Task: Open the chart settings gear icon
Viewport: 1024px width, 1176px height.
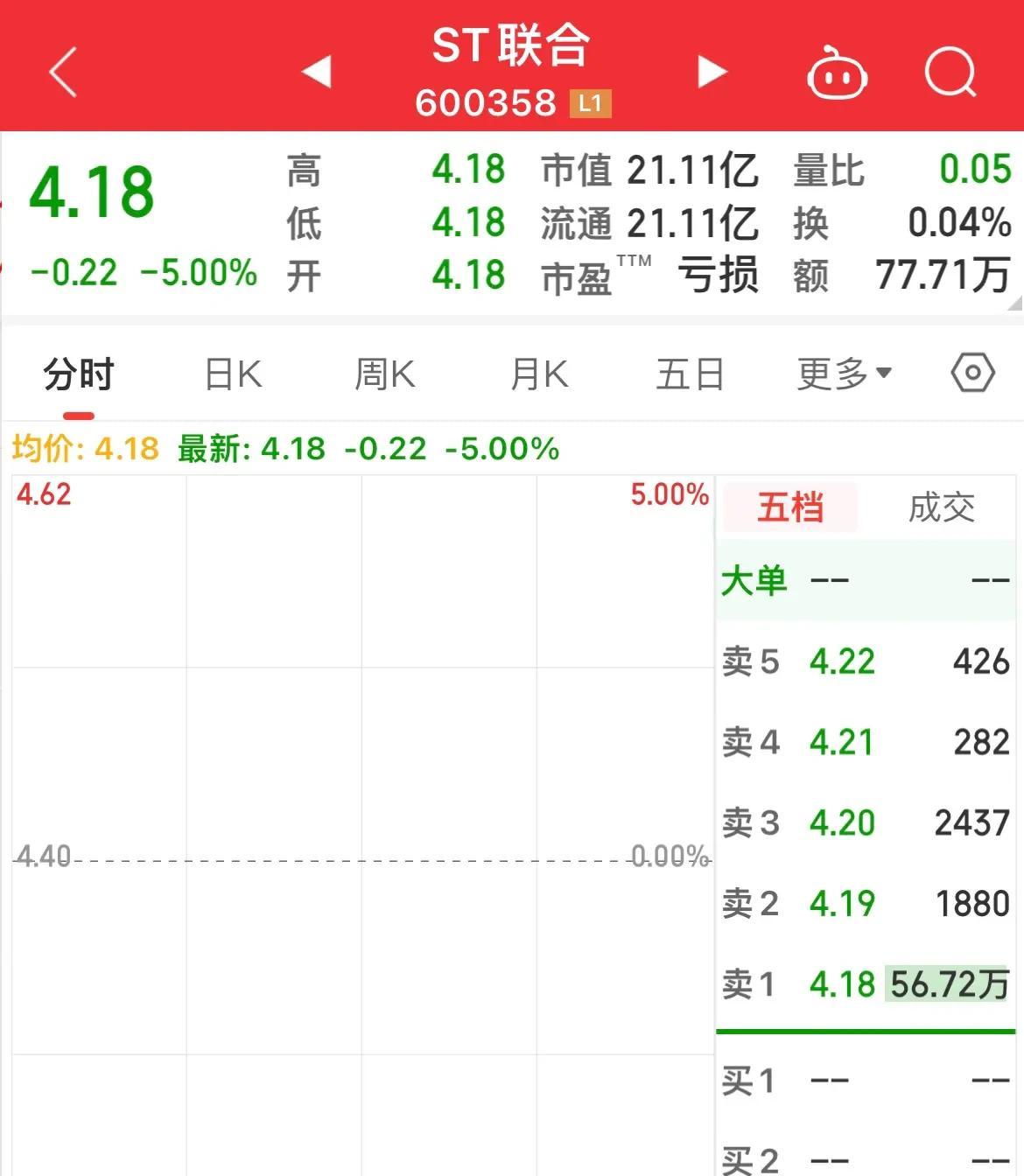Action: (971, 372)
